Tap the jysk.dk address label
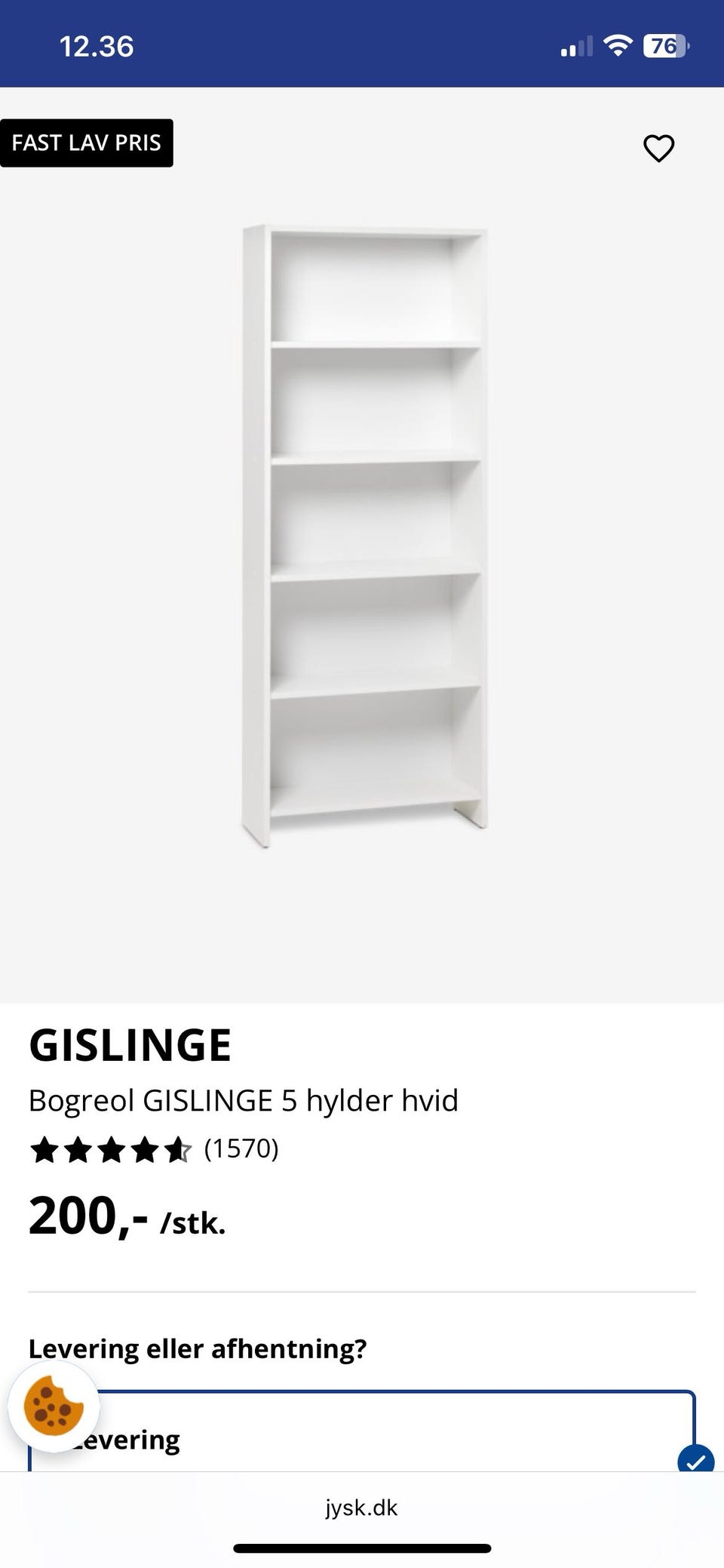 tap(362, 1508)
